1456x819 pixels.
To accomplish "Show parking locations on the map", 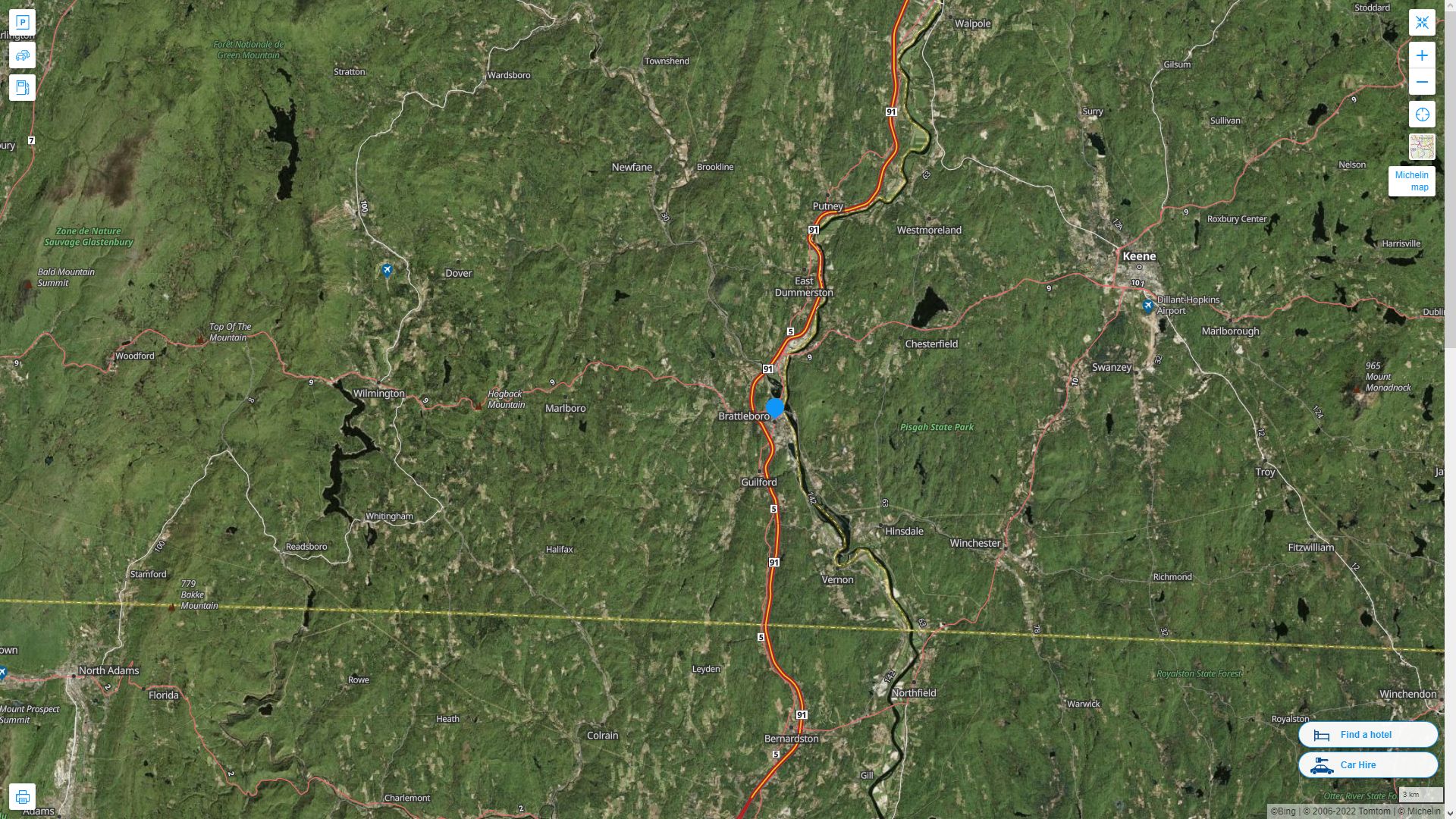I will tap(22, 22).
